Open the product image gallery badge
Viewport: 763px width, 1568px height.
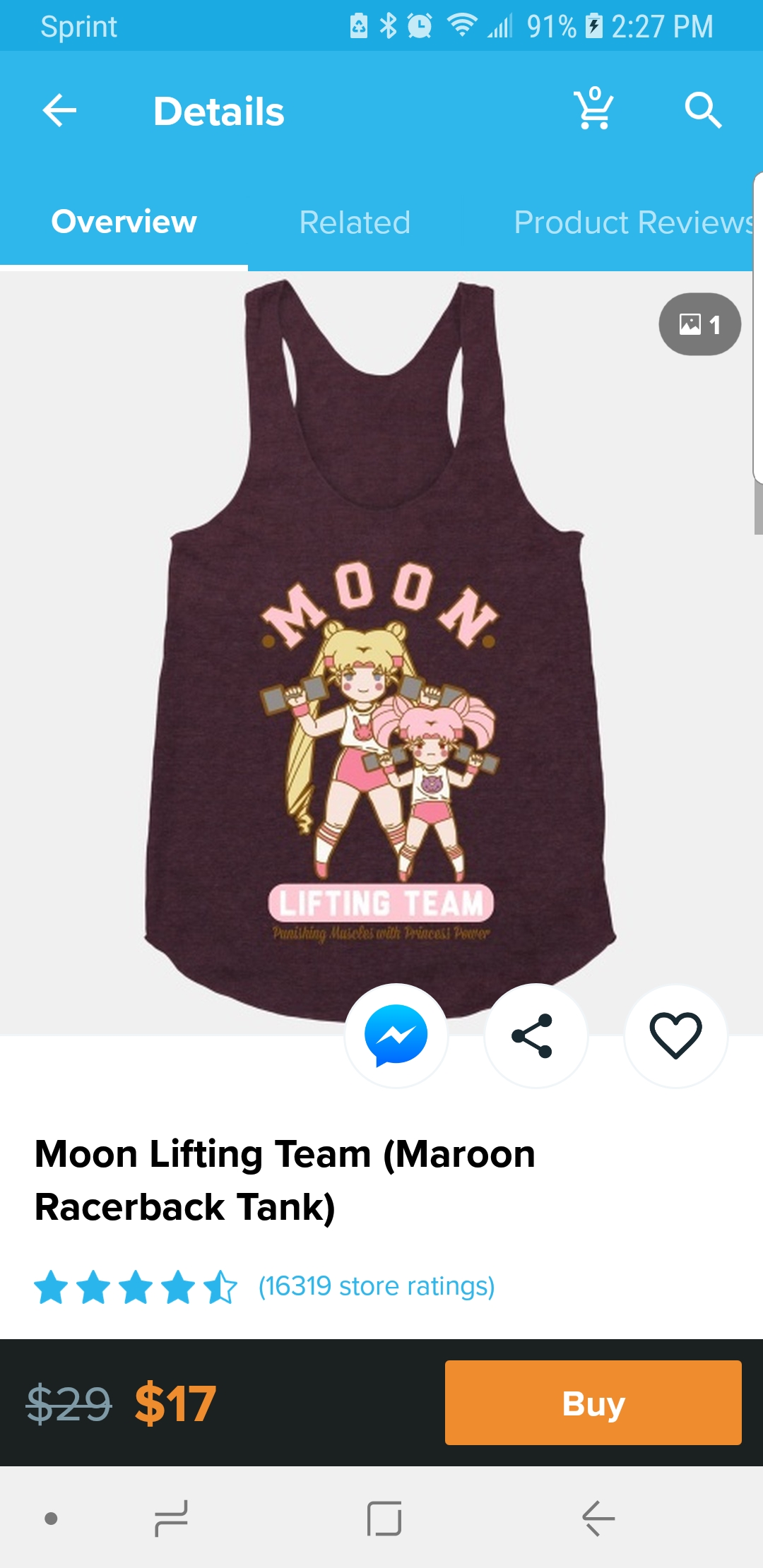(x=699, y=324)
